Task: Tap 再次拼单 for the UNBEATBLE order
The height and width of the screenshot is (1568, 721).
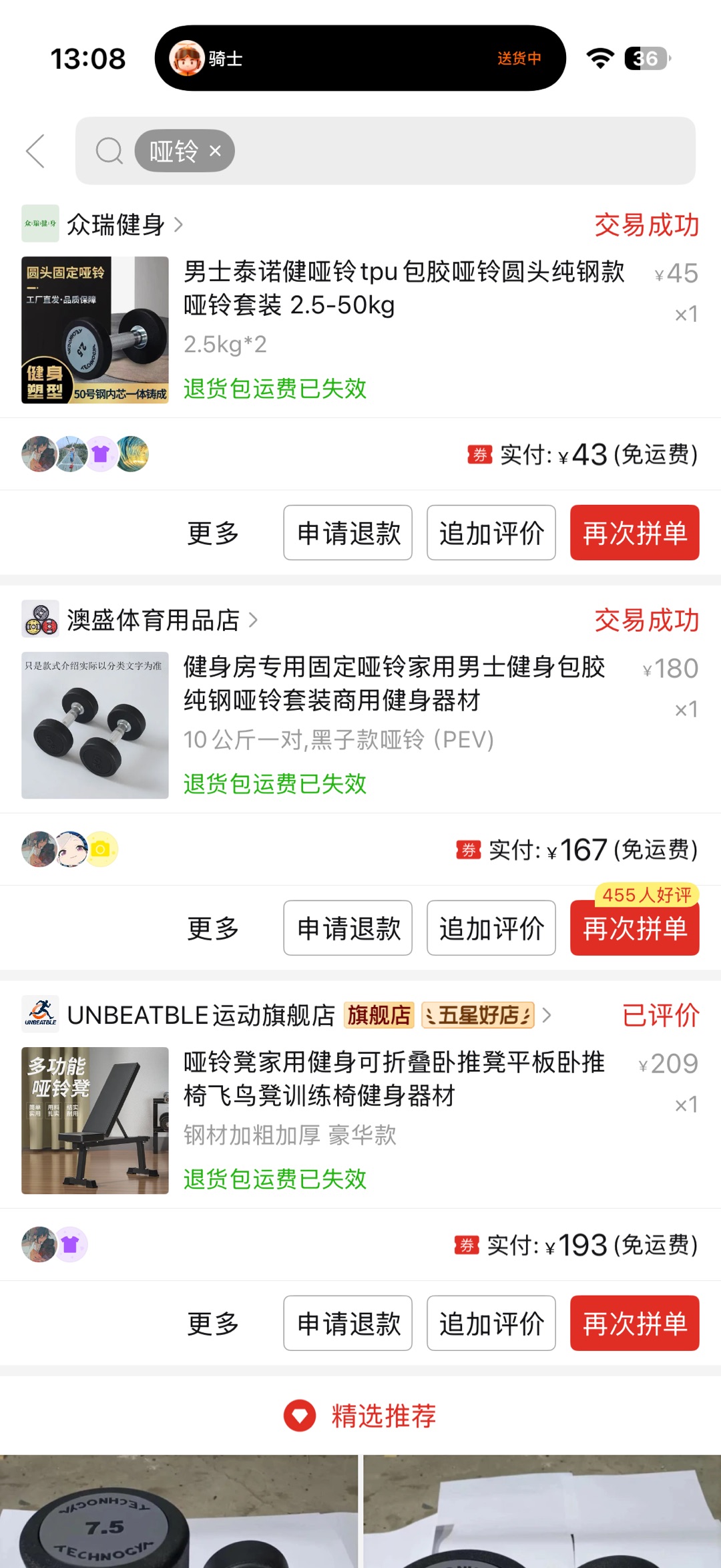Action: [634, 1324]
